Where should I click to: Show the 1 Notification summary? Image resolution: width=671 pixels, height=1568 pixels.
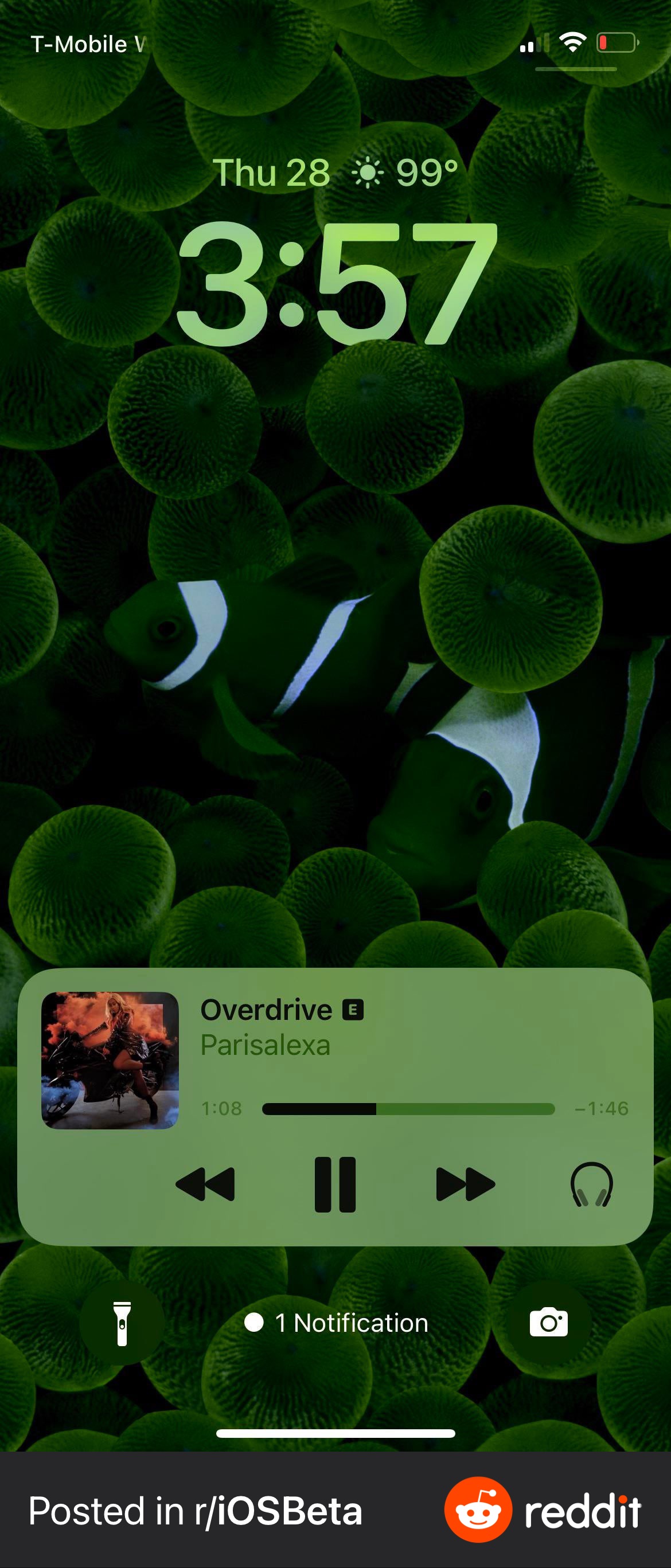pos(337,1323)
